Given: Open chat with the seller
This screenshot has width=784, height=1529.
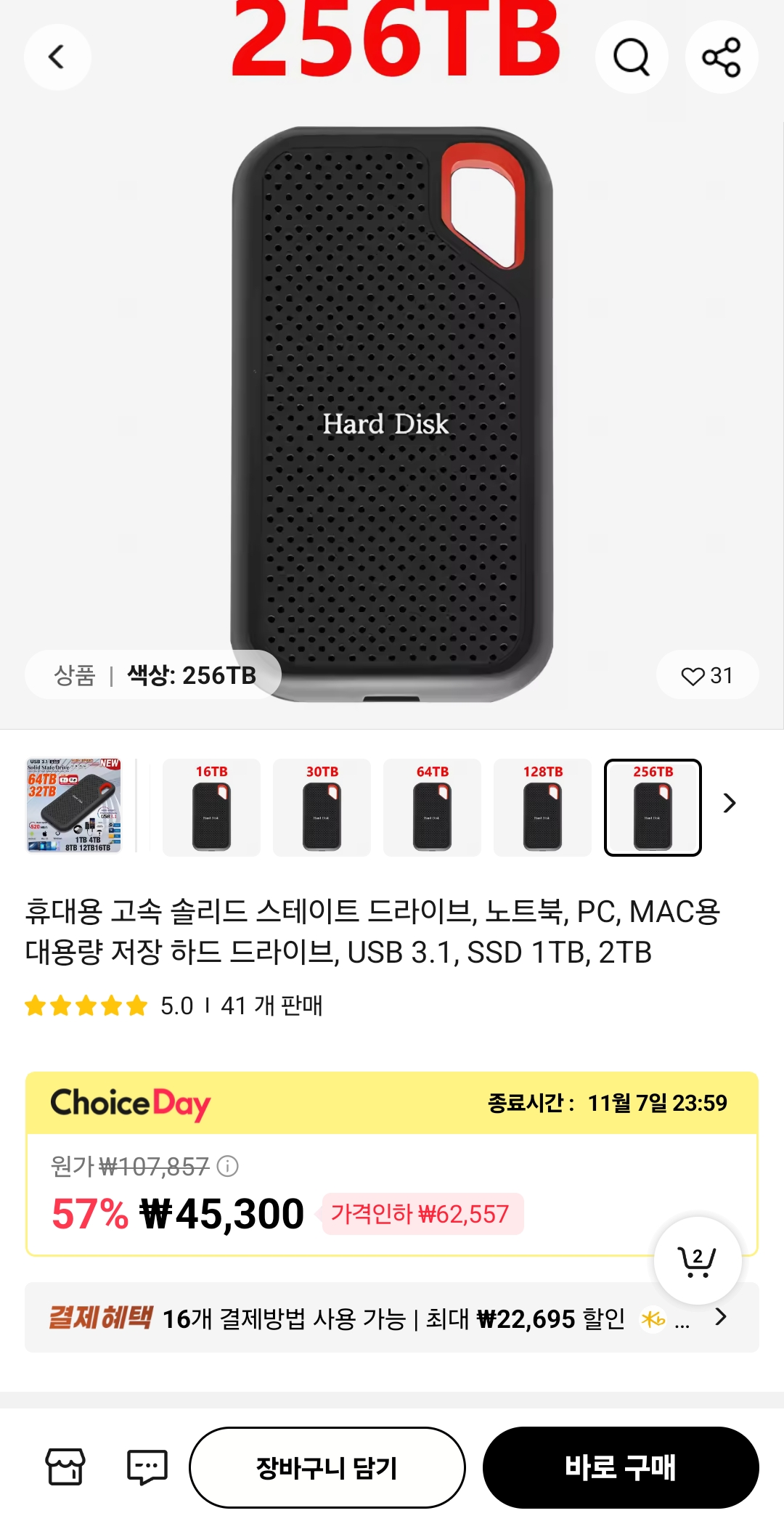Looking at the screenshot, I should 147,1467.
